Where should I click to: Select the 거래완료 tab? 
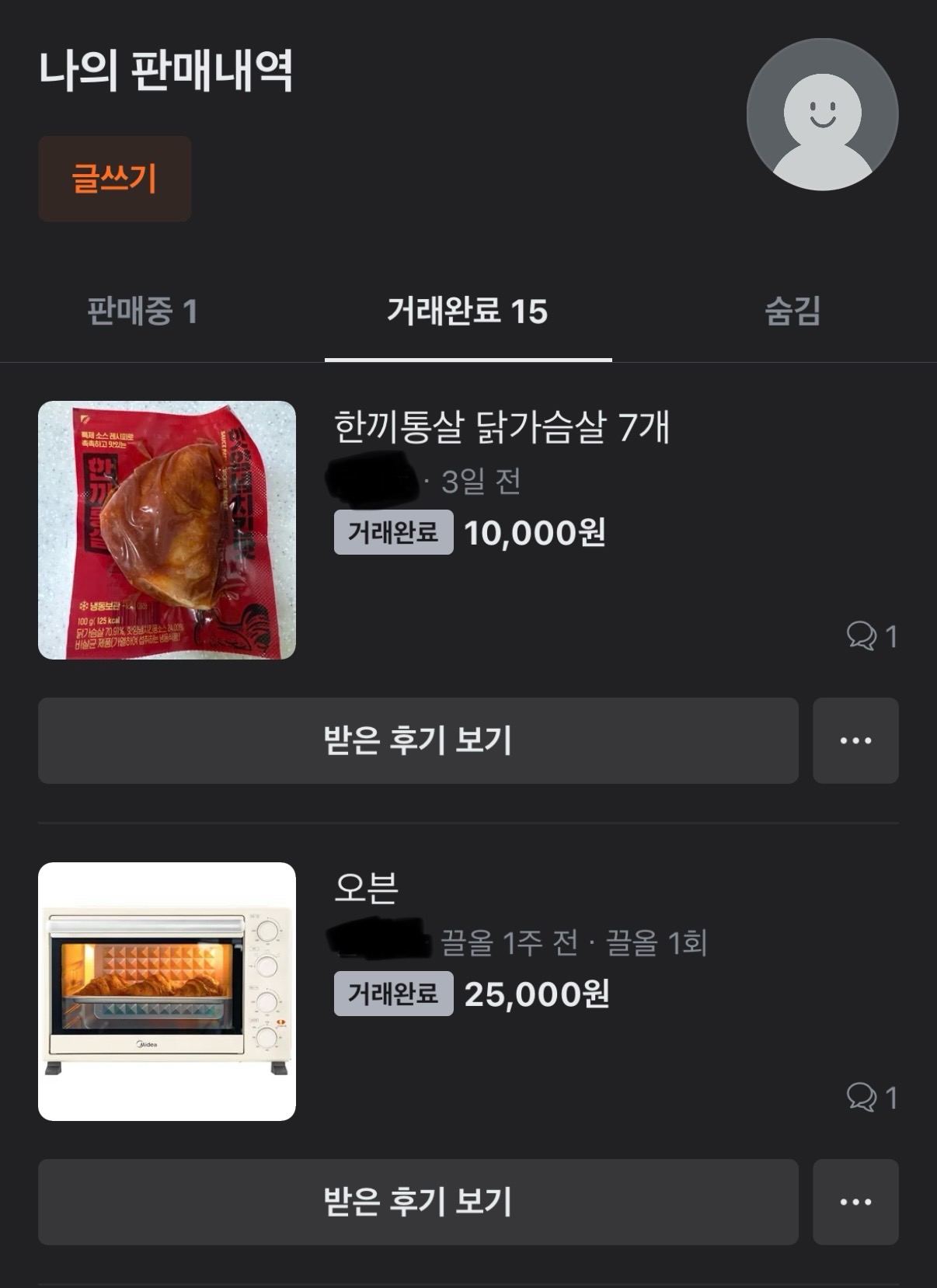(x=468, y=312)
